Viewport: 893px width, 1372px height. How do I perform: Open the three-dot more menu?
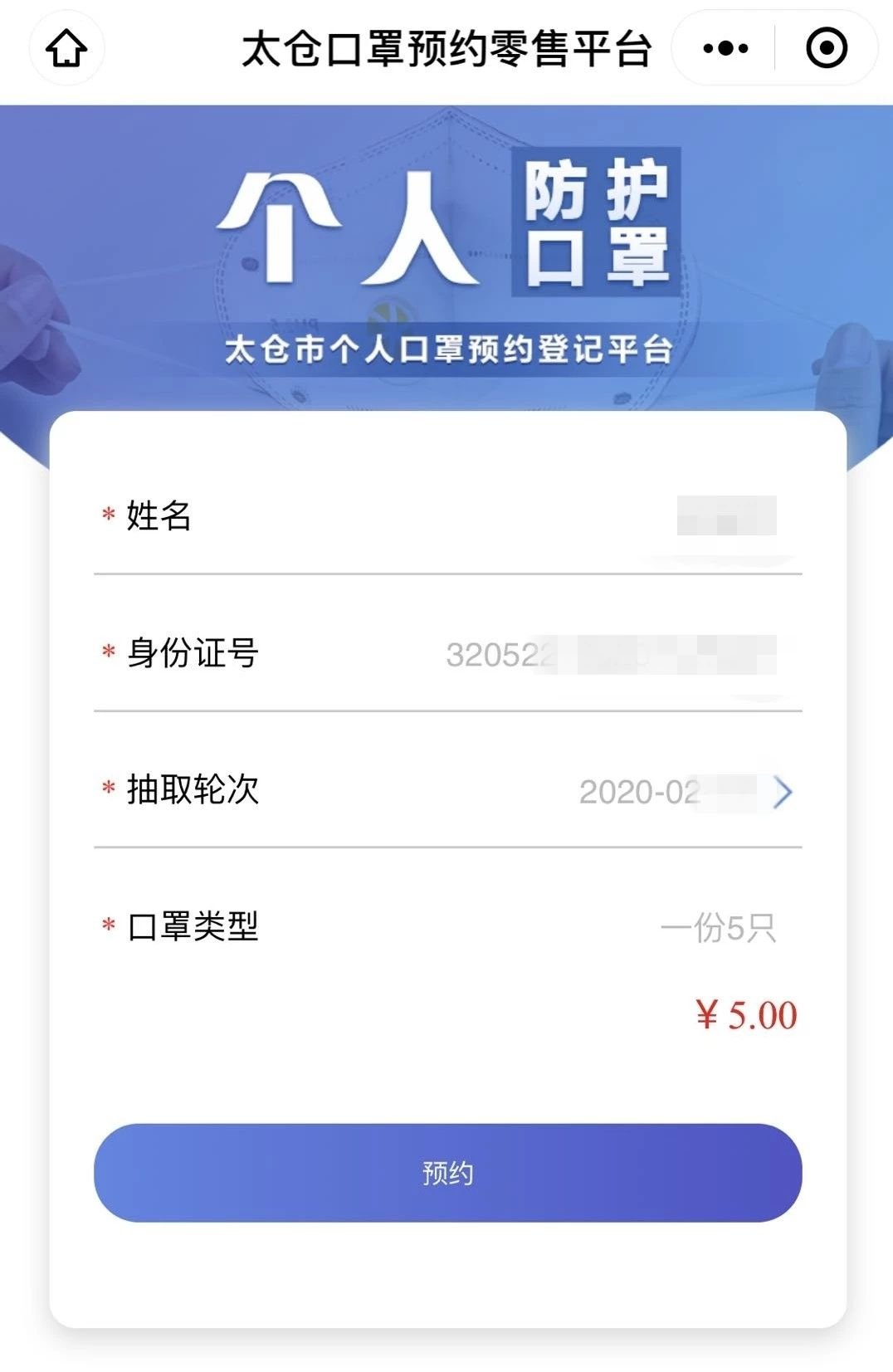click(x=725, y=48)
